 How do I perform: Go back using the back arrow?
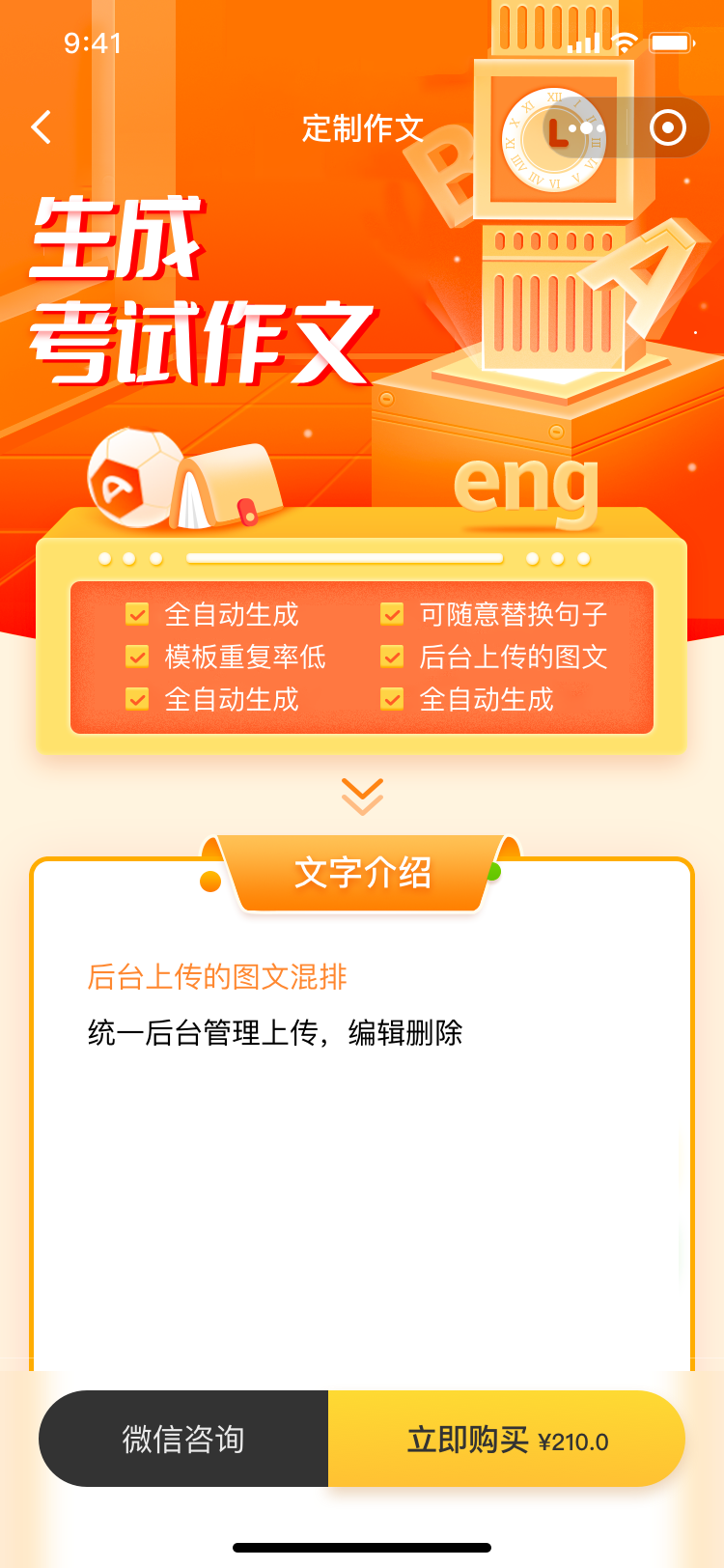tap(42, 127)
